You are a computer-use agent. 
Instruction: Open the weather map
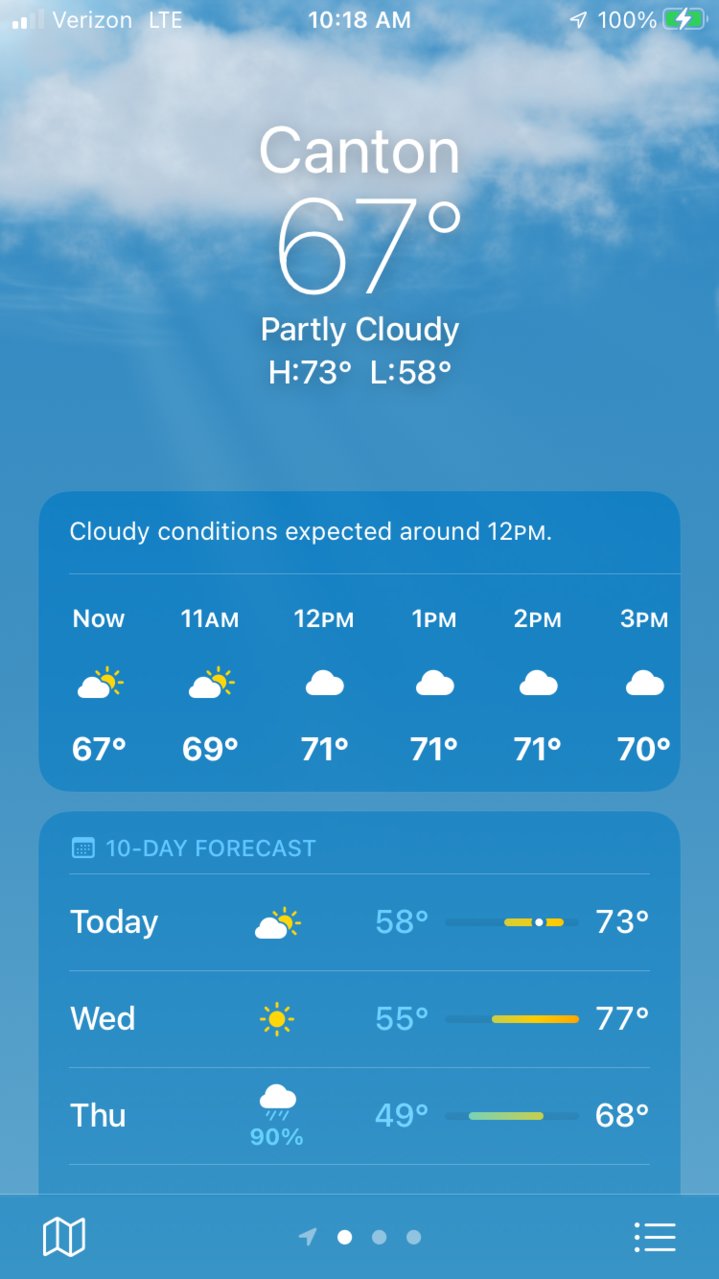pyautogui.click(x=64, y=1237)
